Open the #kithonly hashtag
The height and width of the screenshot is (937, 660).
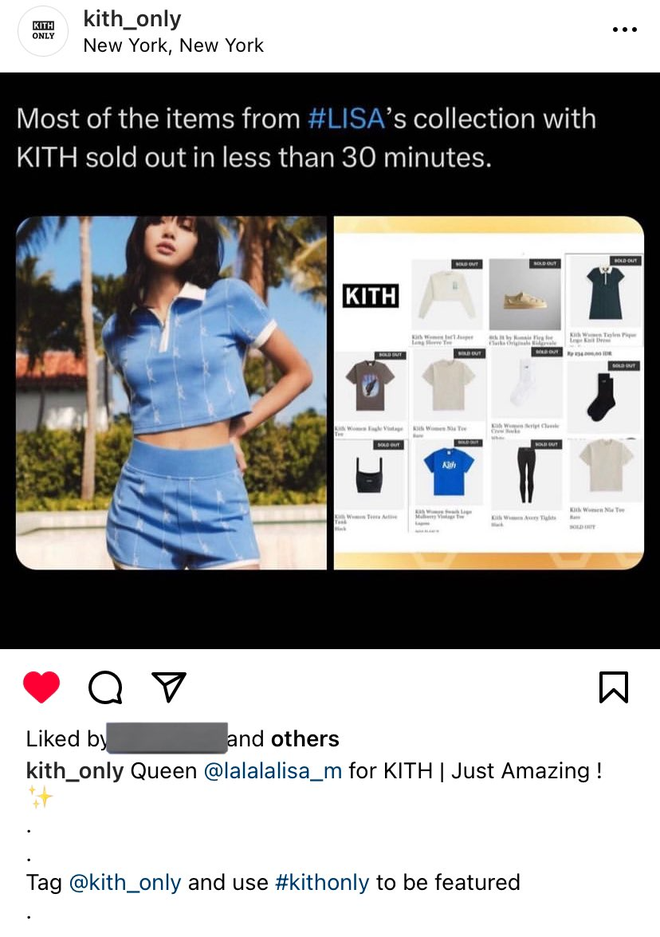click(x=322, y=883)
